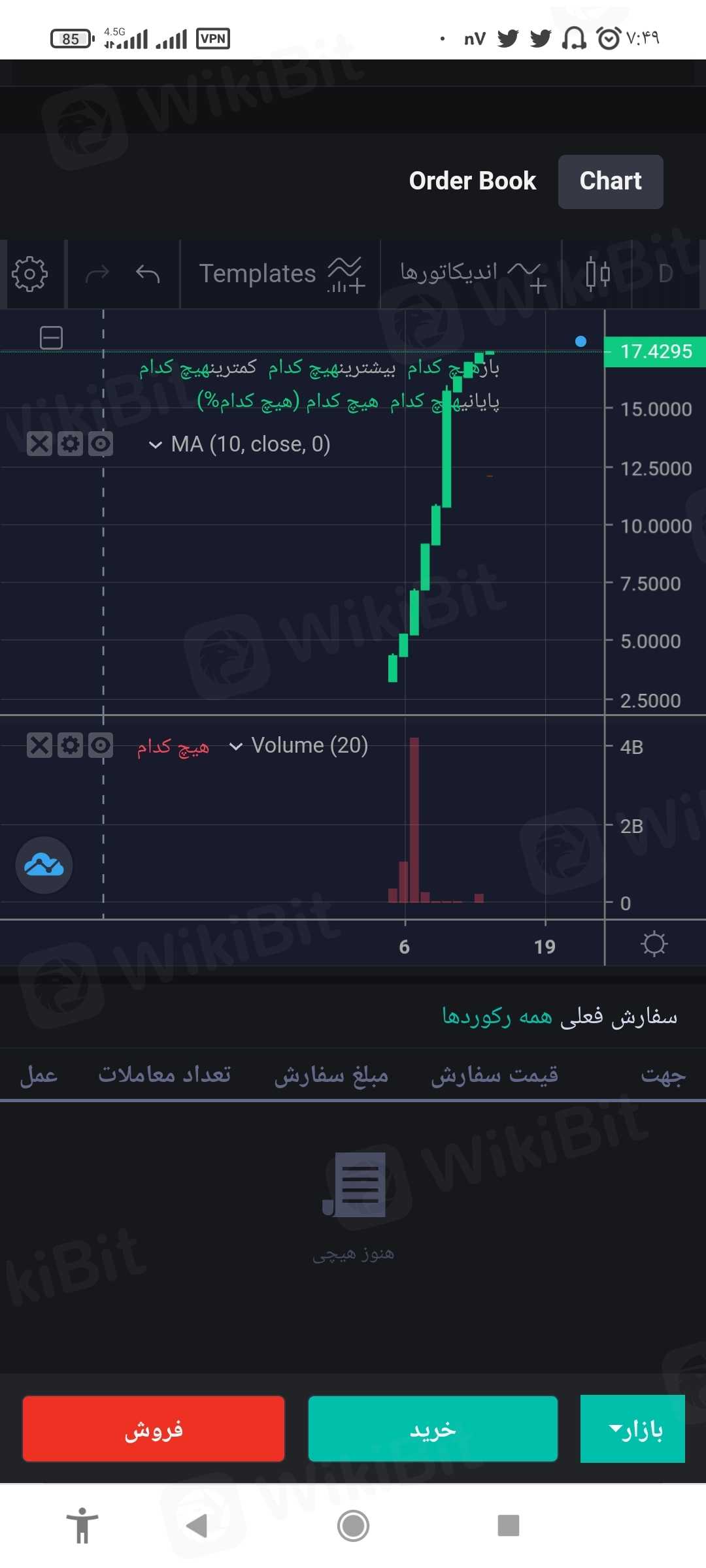
Task: Open indicator Templates menu
Action: [x=280, y=274]
